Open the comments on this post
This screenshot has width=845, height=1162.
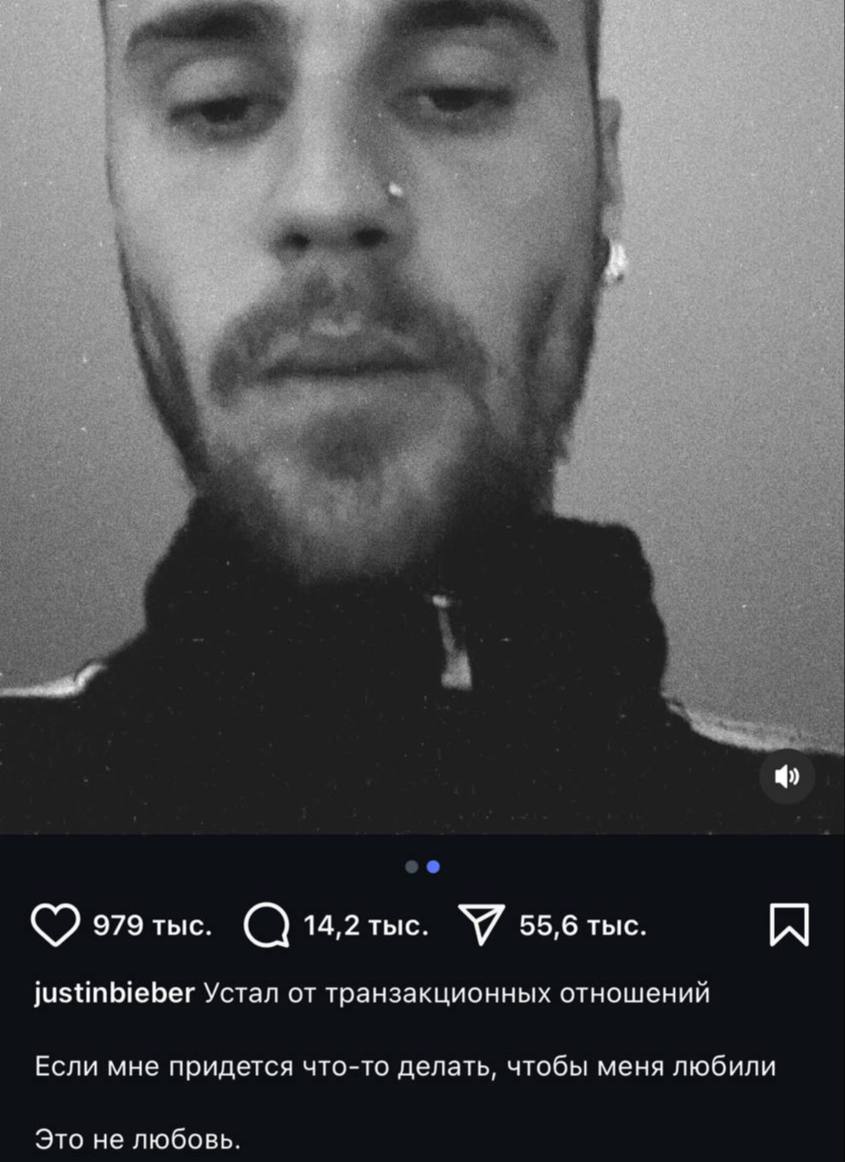point(268,927)
